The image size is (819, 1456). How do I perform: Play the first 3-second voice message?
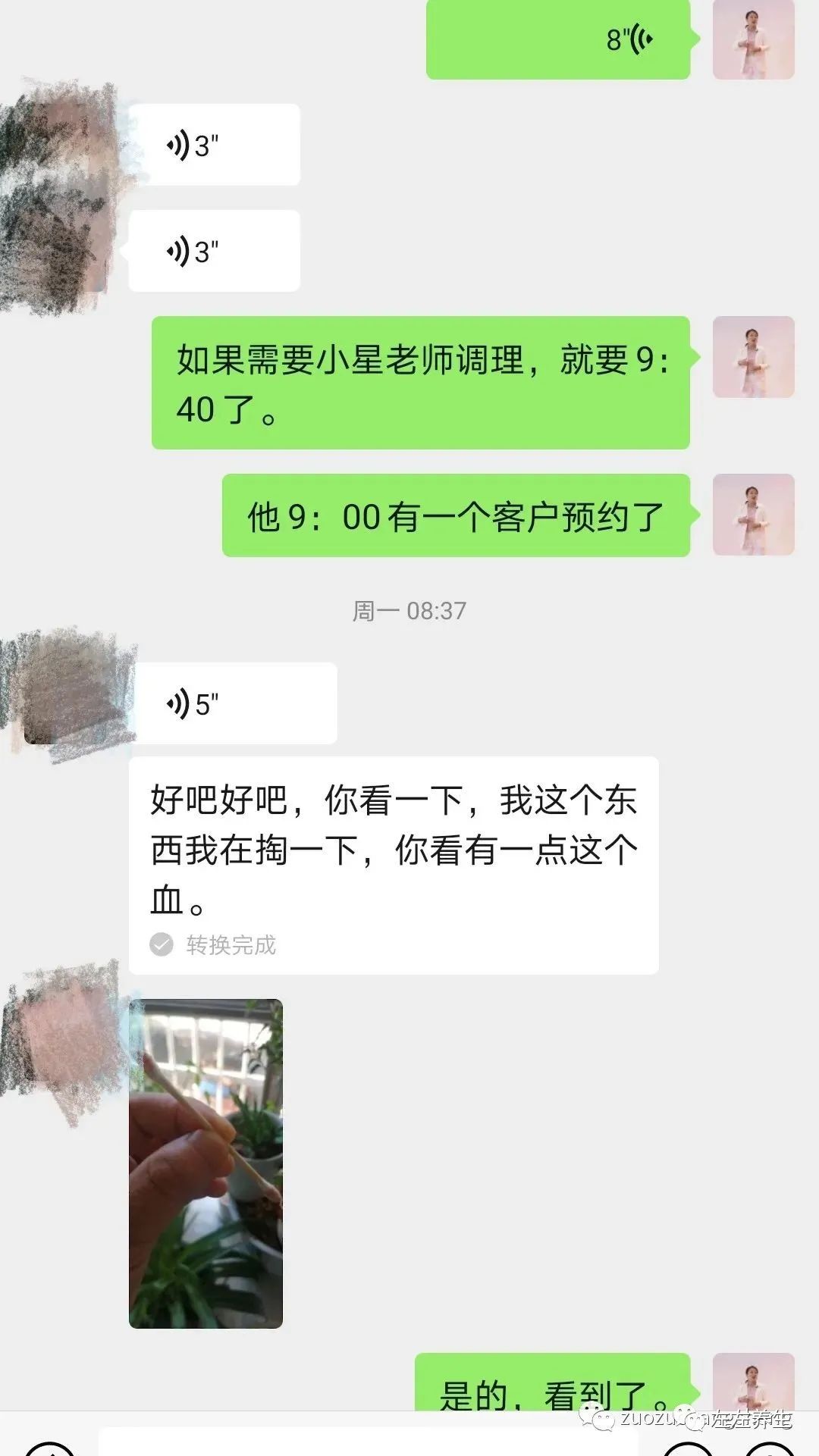click(x=213, y=145)
